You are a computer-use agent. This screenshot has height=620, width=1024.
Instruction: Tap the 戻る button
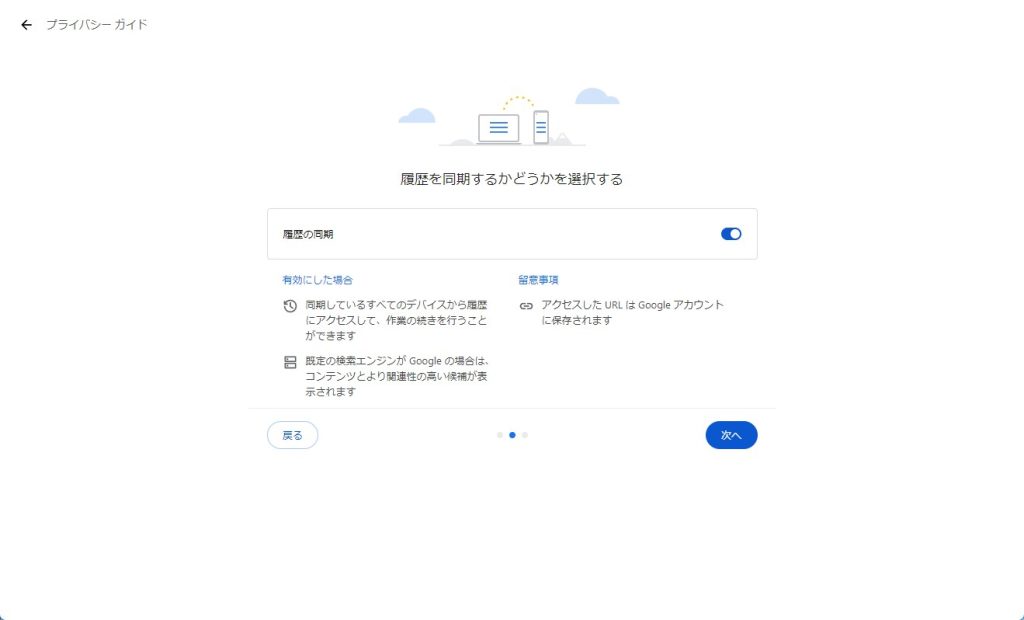tap(292, 435)
